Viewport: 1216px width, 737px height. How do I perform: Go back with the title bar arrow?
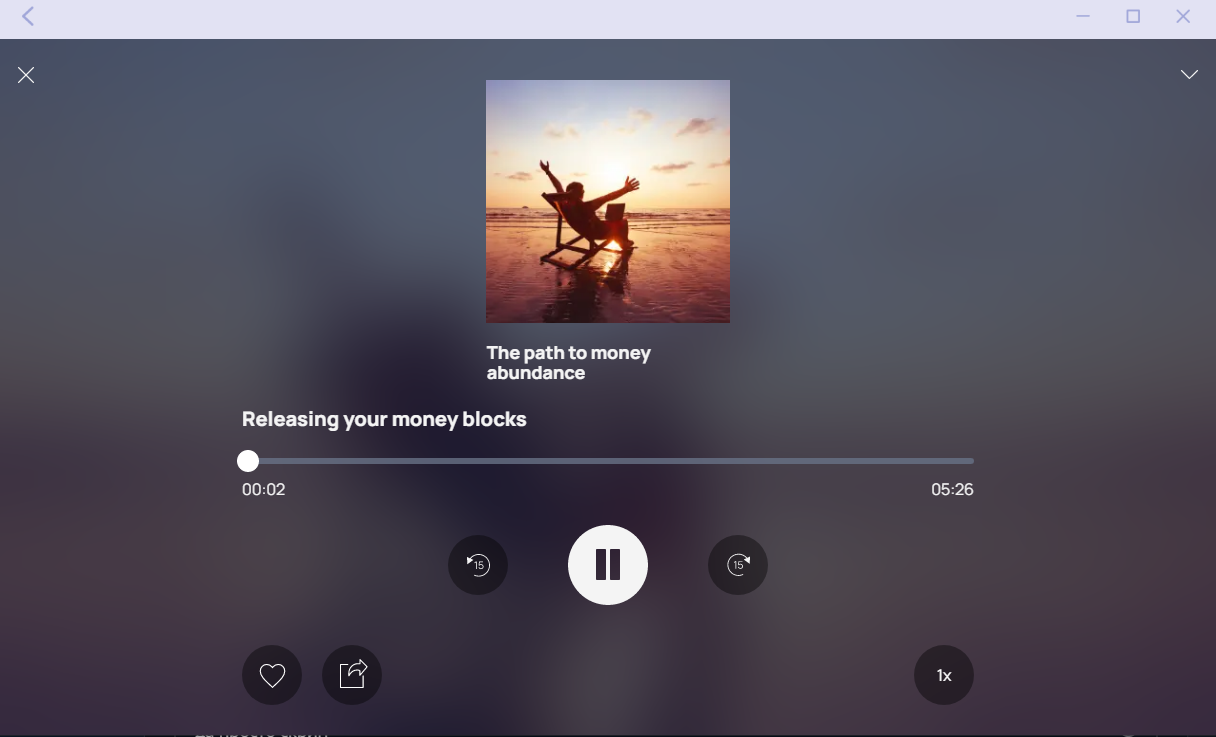[28, 16]
